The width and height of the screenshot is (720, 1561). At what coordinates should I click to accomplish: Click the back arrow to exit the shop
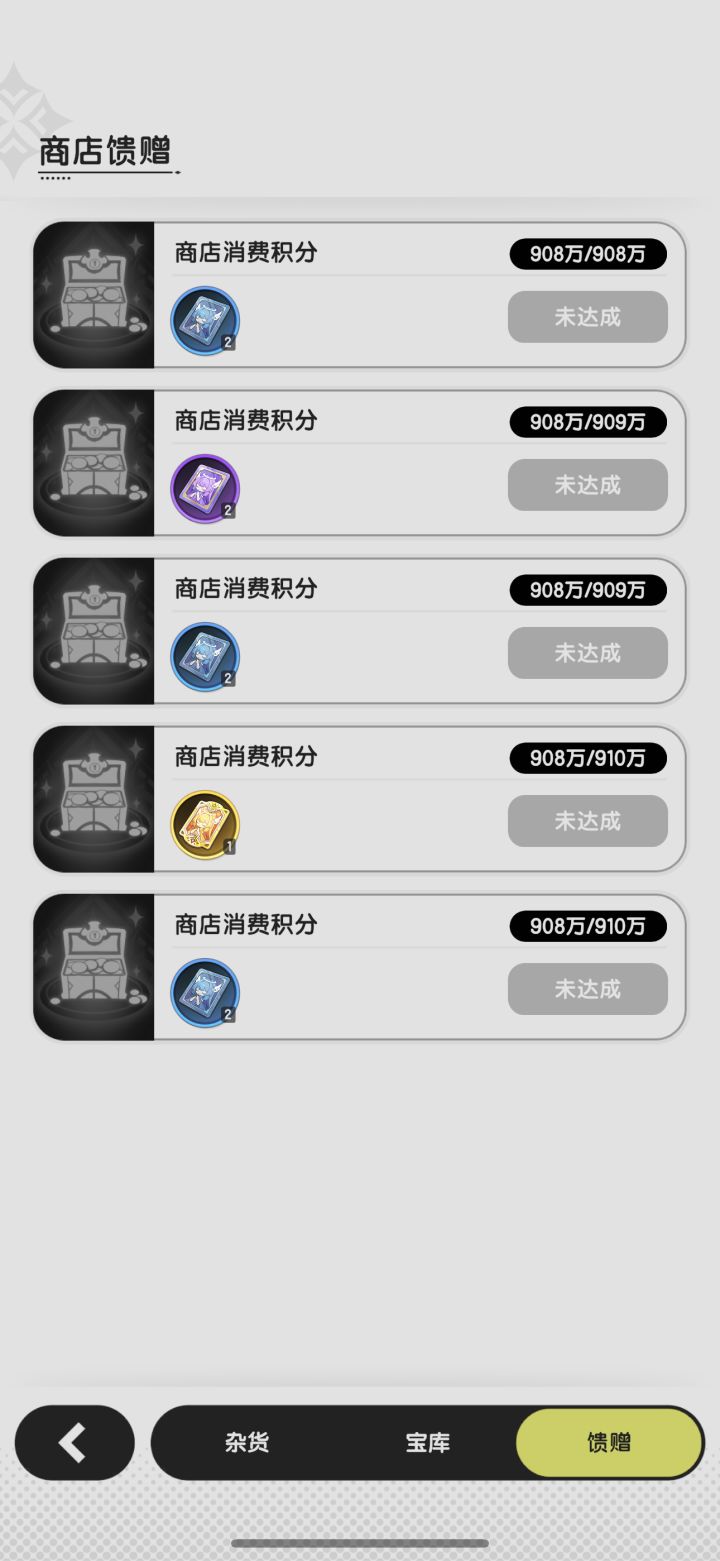pyautogui.click(x=74, y=1443)
